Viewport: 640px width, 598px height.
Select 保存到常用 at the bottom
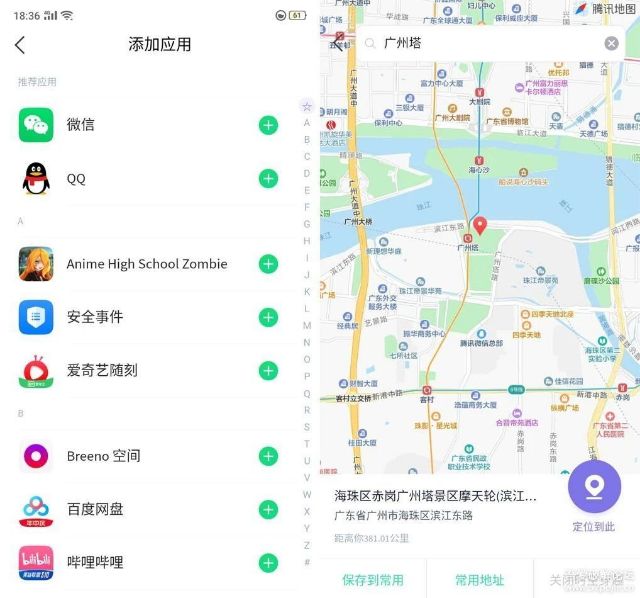(x=373, y=579)
